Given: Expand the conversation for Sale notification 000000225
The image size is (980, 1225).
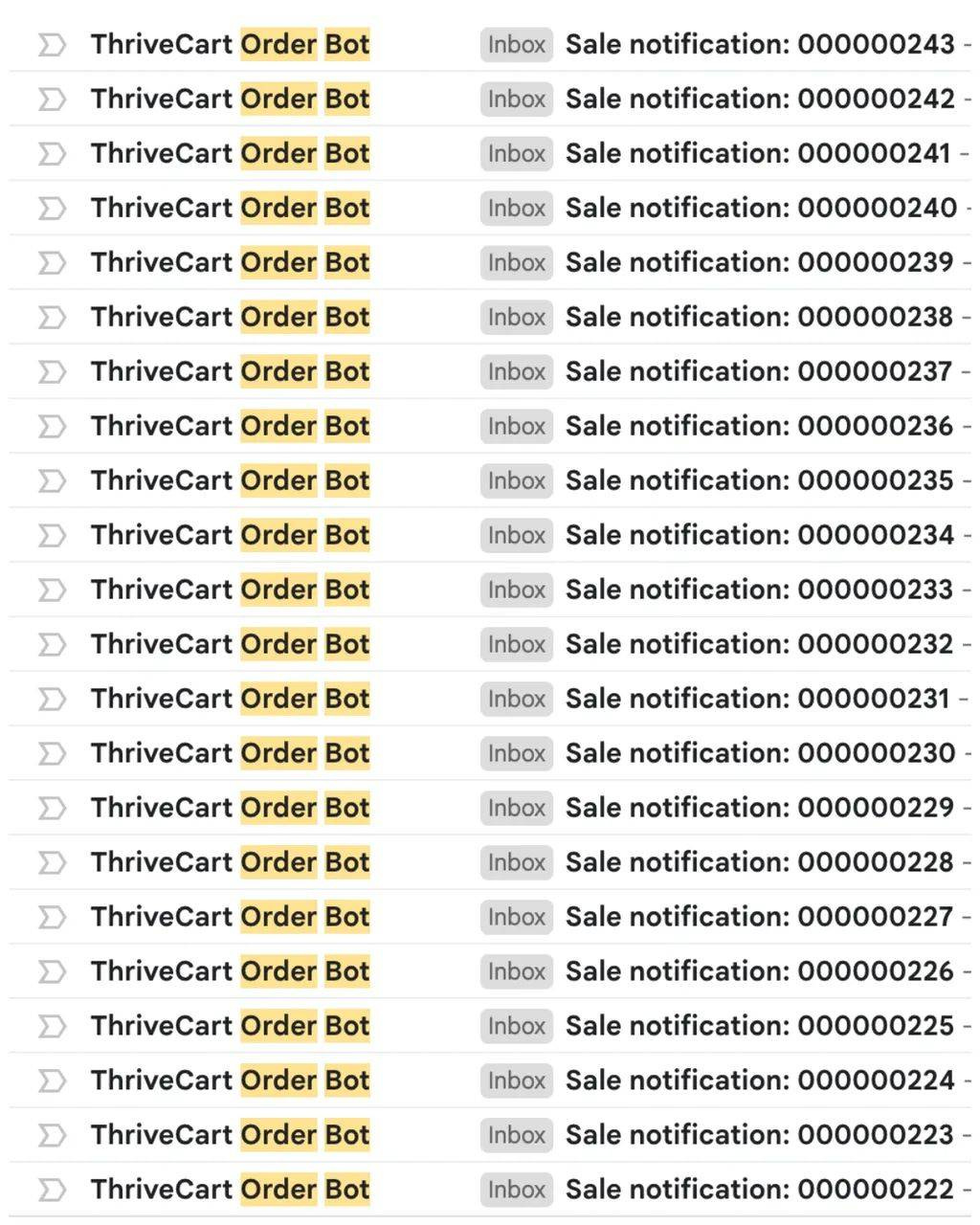Looking at the screenshot, I should point(53,1026).
